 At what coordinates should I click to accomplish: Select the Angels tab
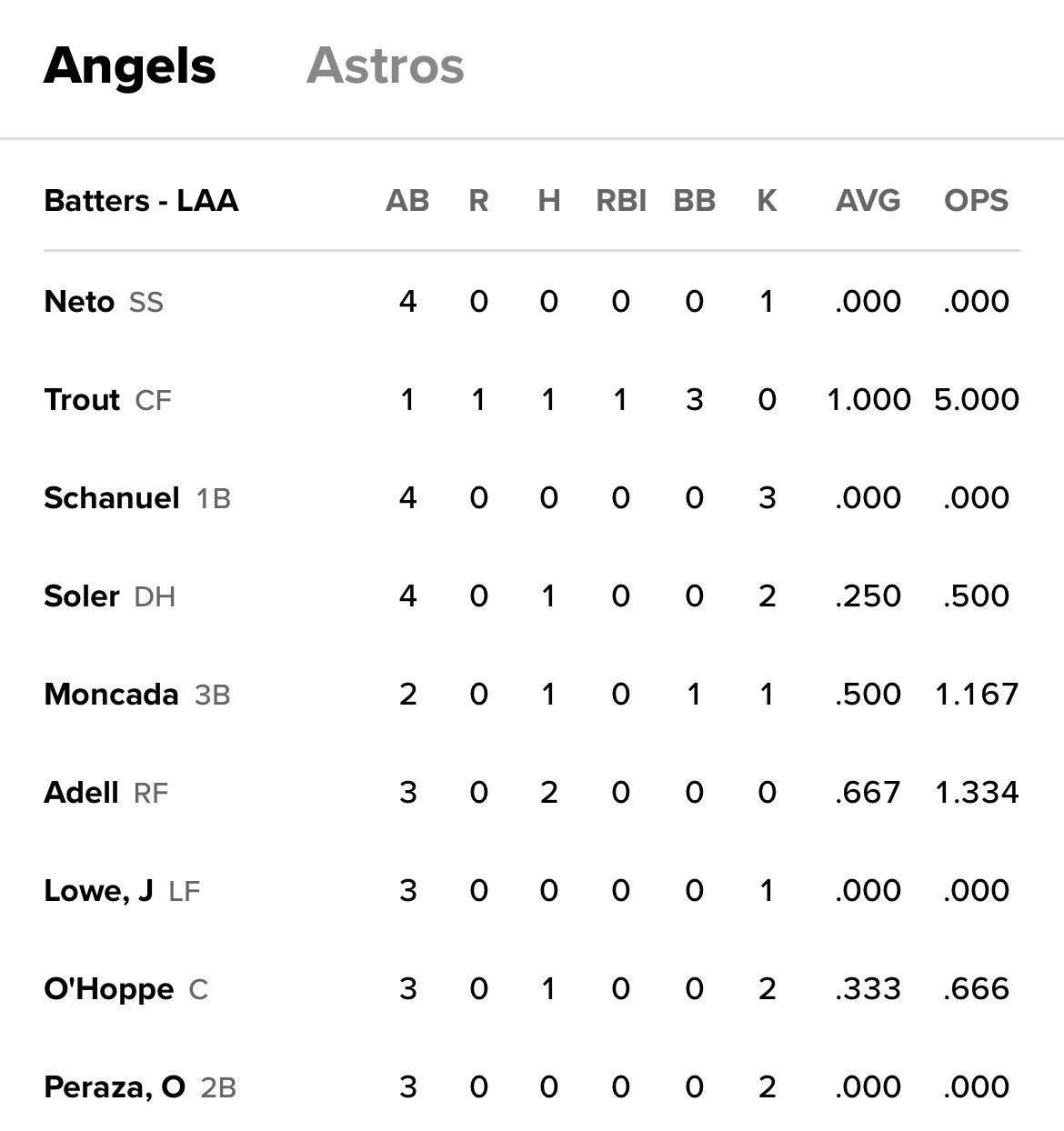(x=130, y=66)
